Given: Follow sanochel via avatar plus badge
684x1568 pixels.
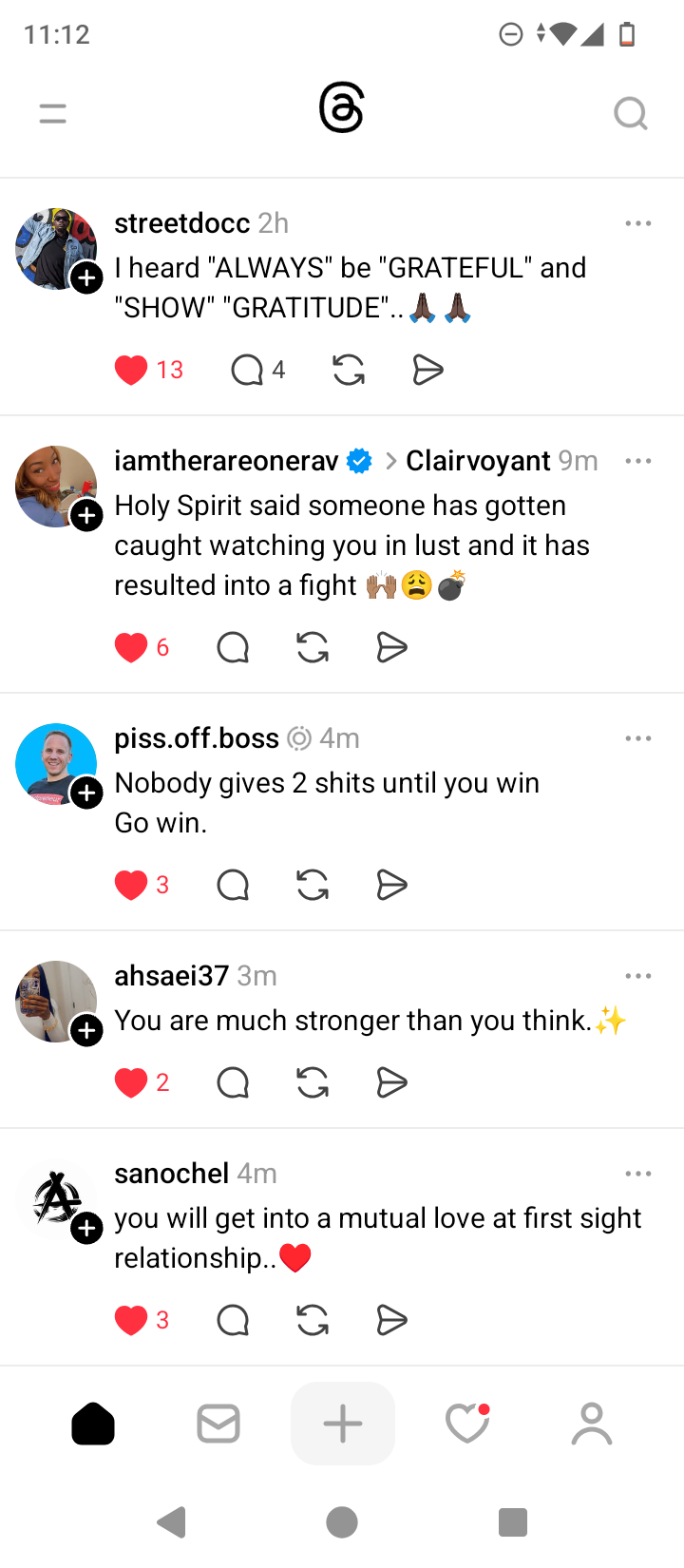Looking at the screenshot, I should point(87,1229).
